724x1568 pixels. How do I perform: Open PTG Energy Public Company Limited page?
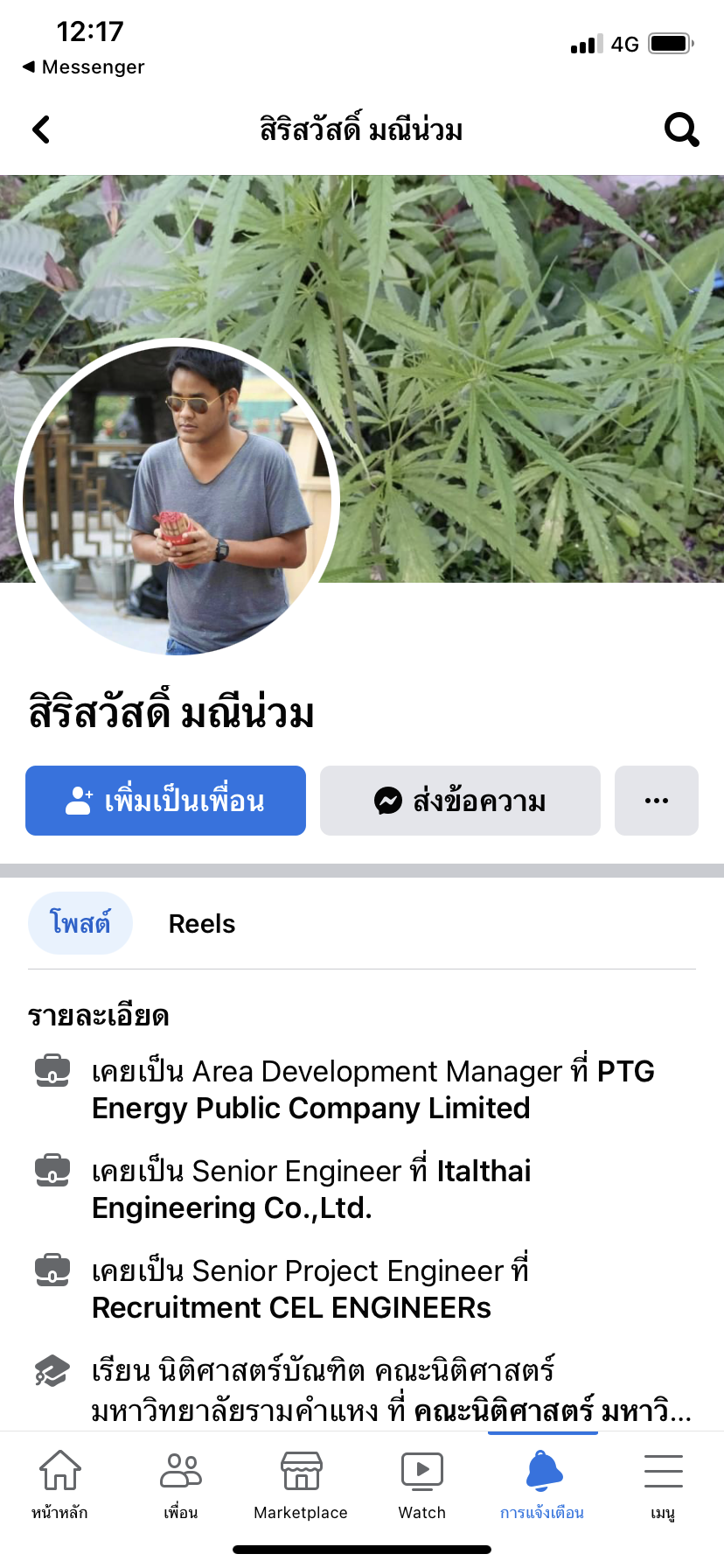pyautogui.click(x=310, y=1109)
